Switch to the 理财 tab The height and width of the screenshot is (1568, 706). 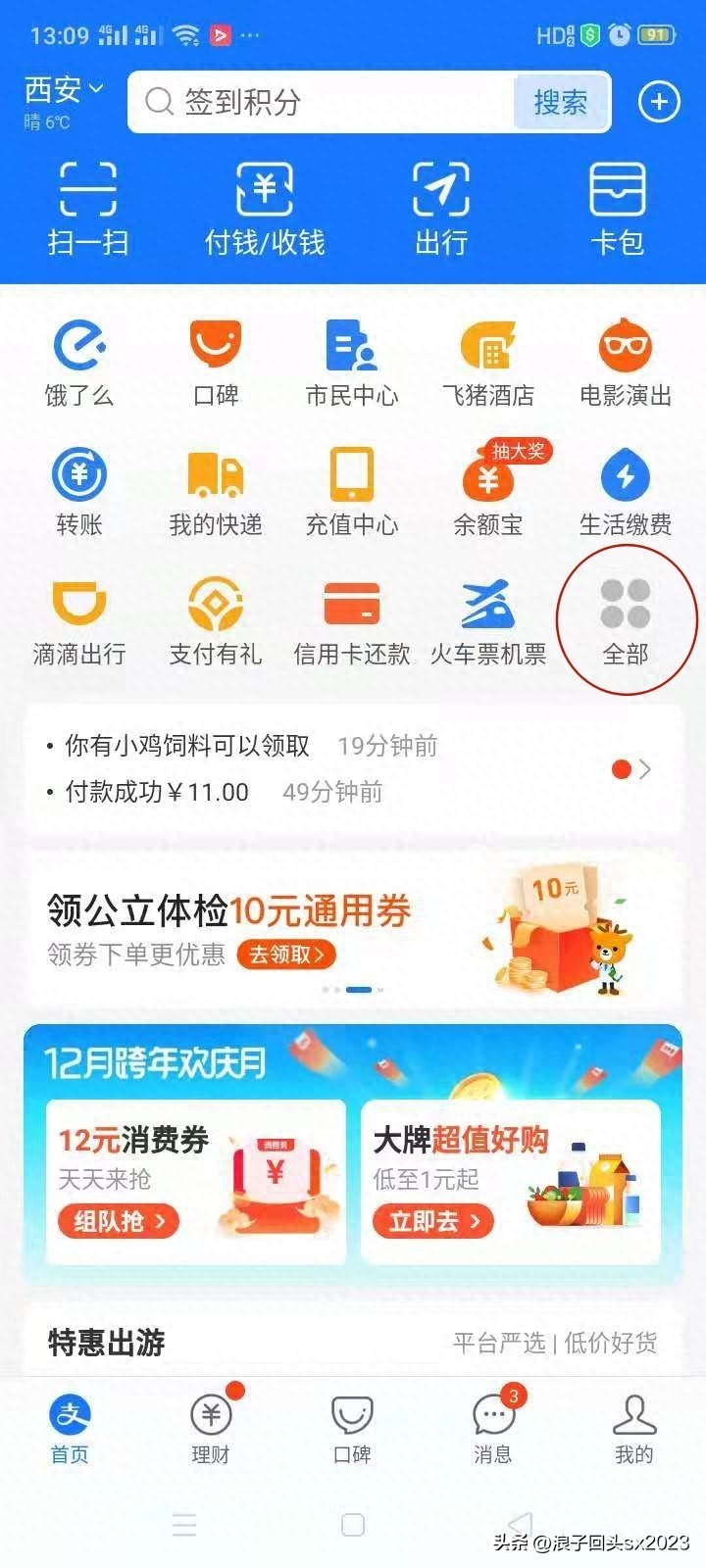click(x=211, y=1429)
